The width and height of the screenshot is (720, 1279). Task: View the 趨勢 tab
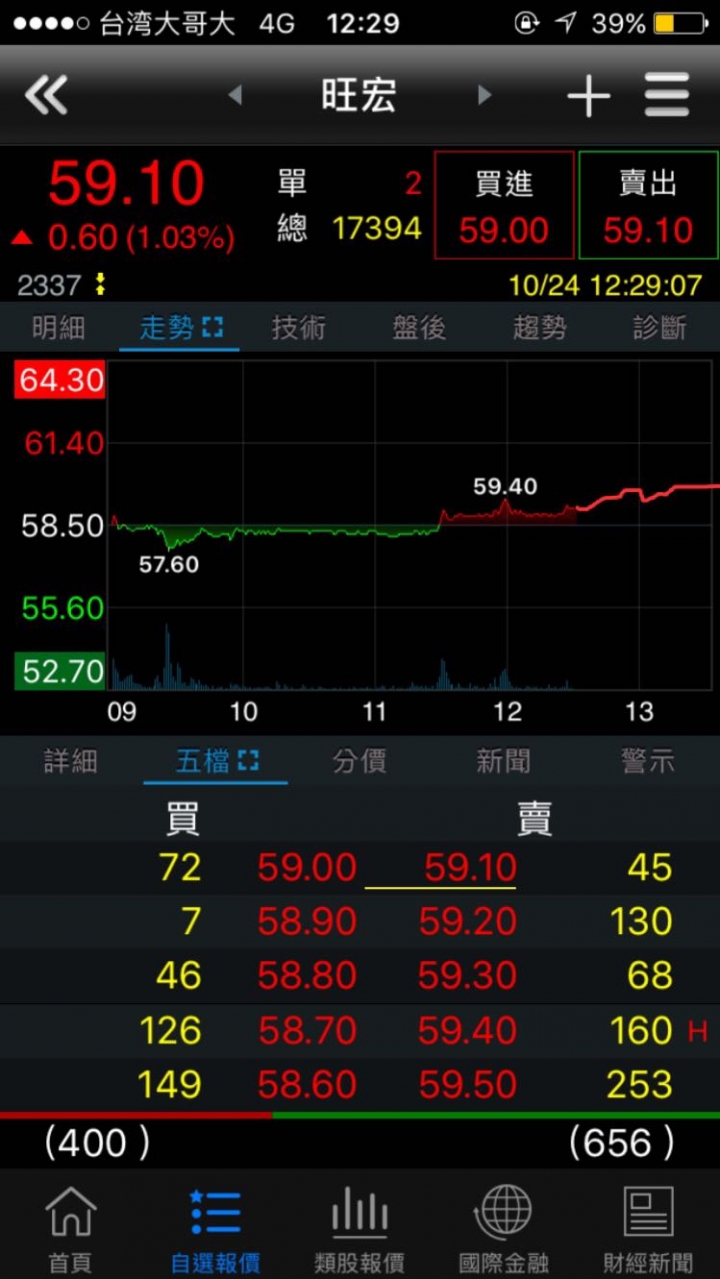click(x=540, y=328)
